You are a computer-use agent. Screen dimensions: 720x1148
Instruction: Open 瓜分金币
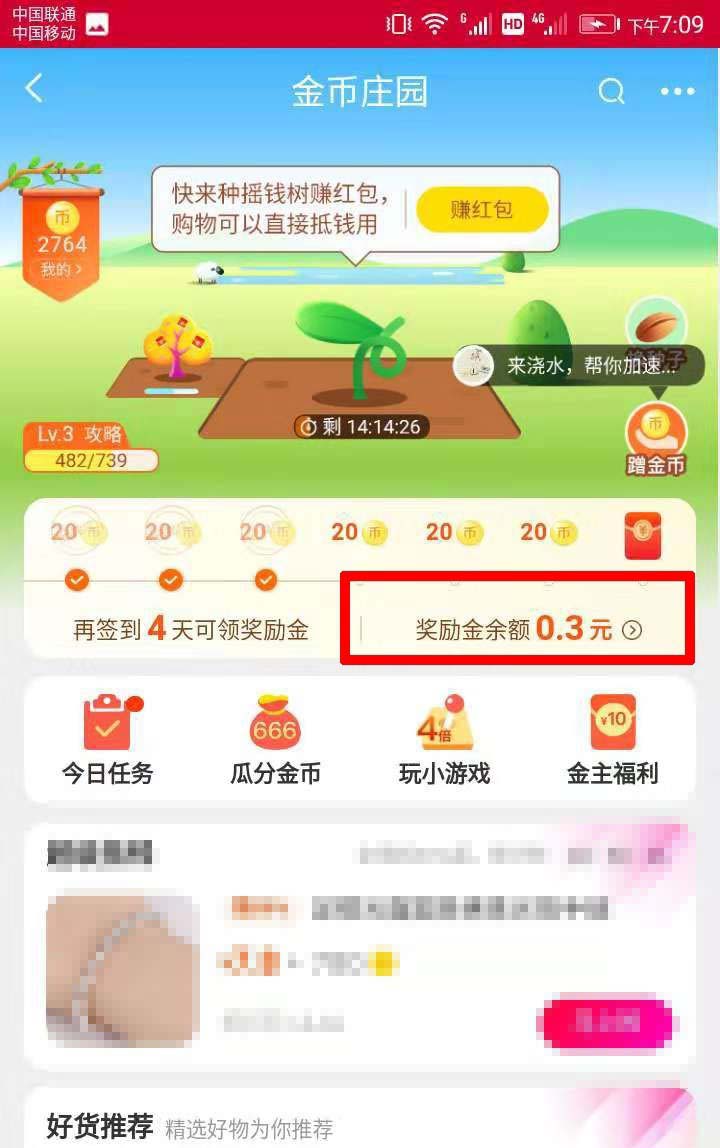[275, 740]
